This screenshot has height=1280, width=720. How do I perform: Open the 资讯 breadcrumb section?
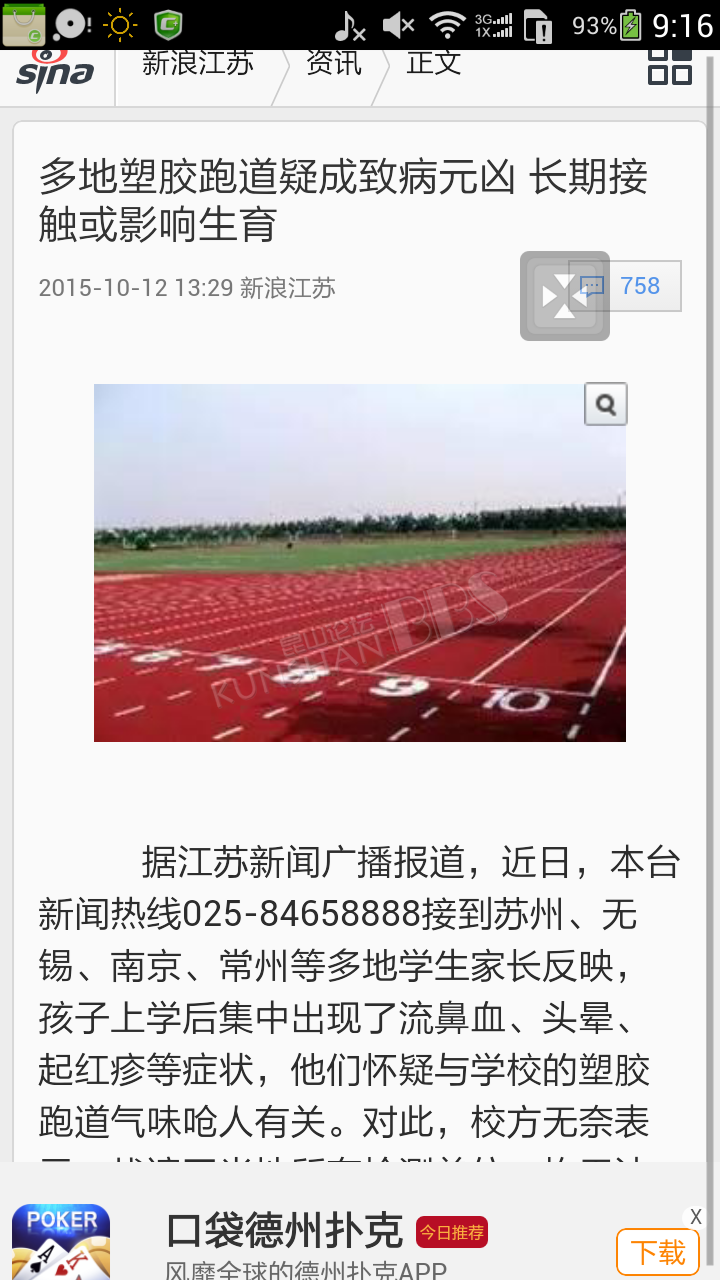[x=334, y=63]
